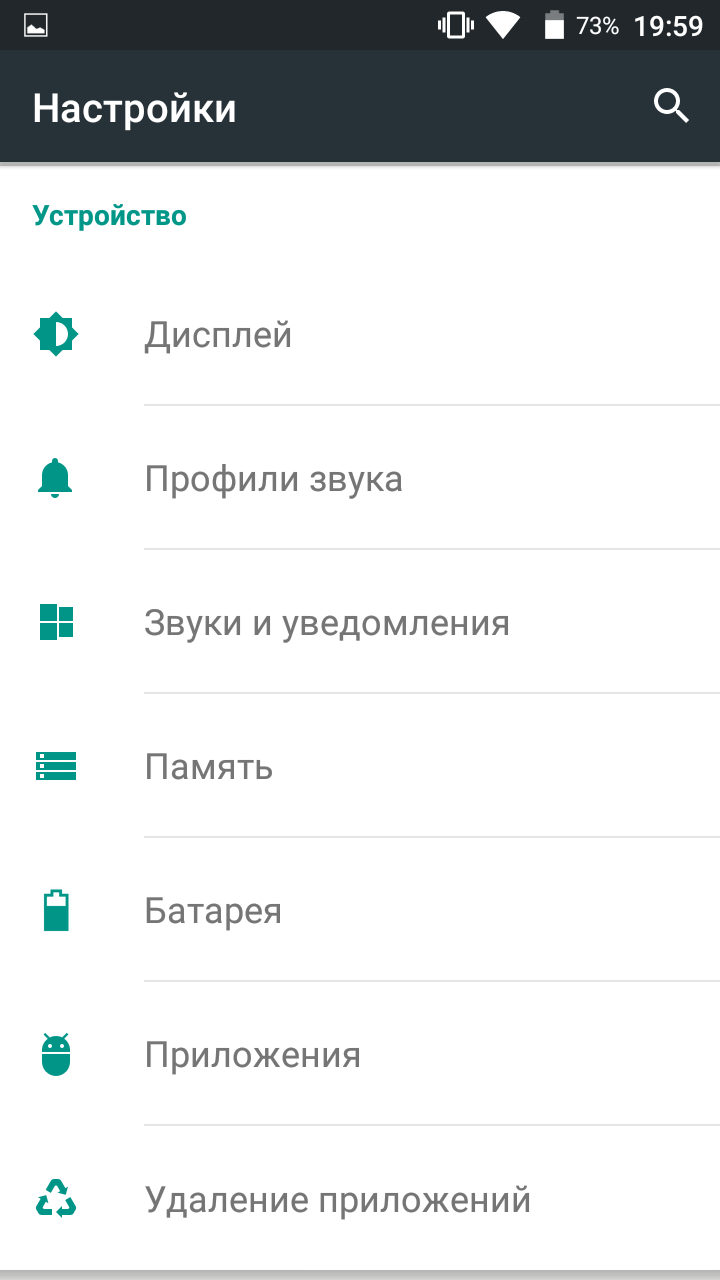Open the search icon in Настройки
This screenshot has height=1280, width=720.
(x=671, y=106)
